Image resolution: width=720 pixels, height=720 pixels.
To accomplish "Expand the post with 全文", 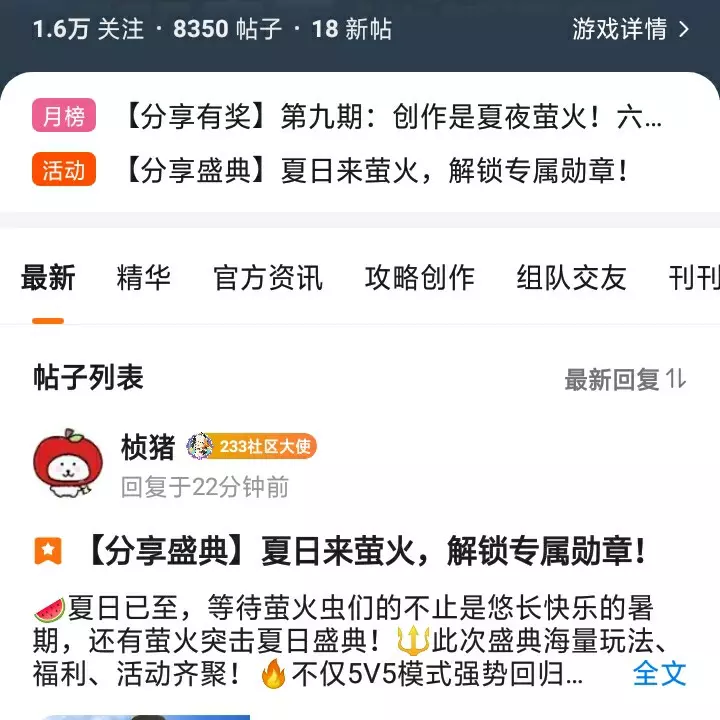I will click(660, 673).
